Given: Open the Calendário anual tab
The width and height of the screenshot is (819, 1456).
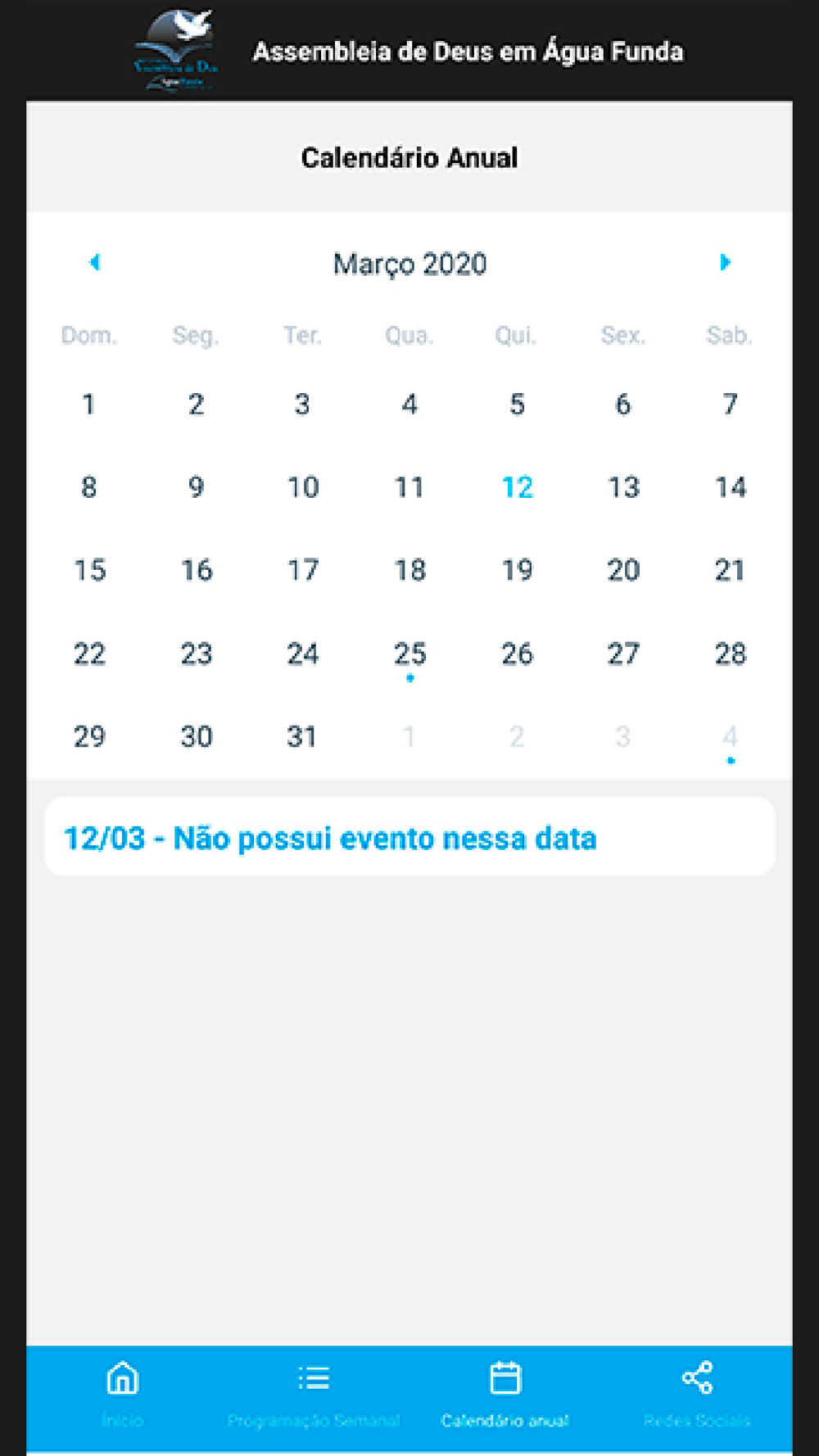Looking at the screenshot, I should 505,1393.
